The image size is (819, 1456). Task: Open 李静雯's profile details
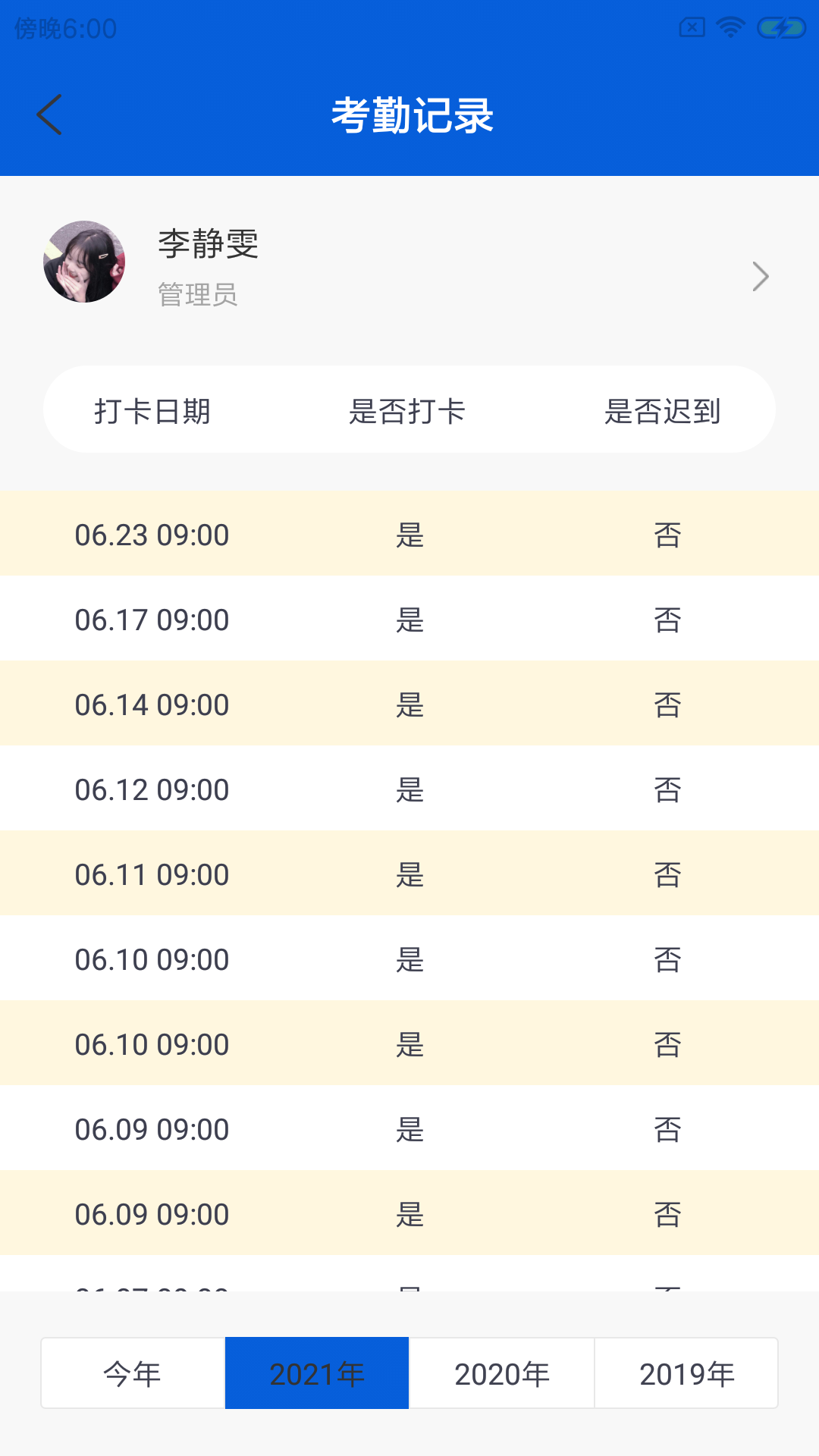760,277
